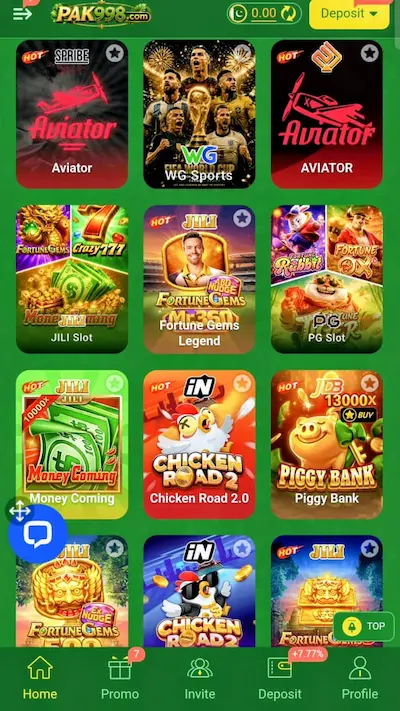This screenshot has width=400, height=711.
Task: Launch Fortune Gems Legend game
Action: (199, 279)
